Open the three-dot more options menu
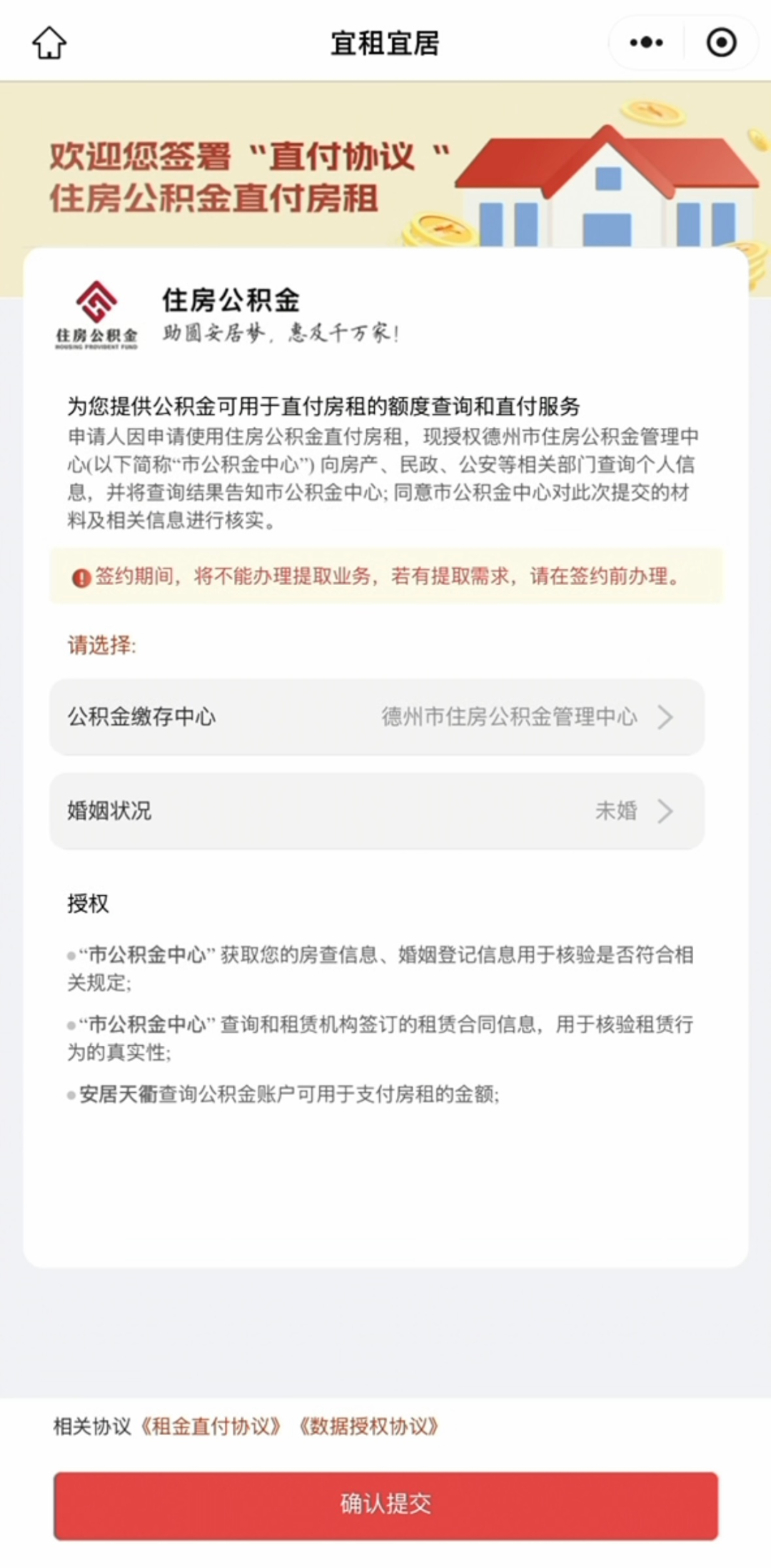The height and width of the screenshot is (1568, 771). point(646,43)
